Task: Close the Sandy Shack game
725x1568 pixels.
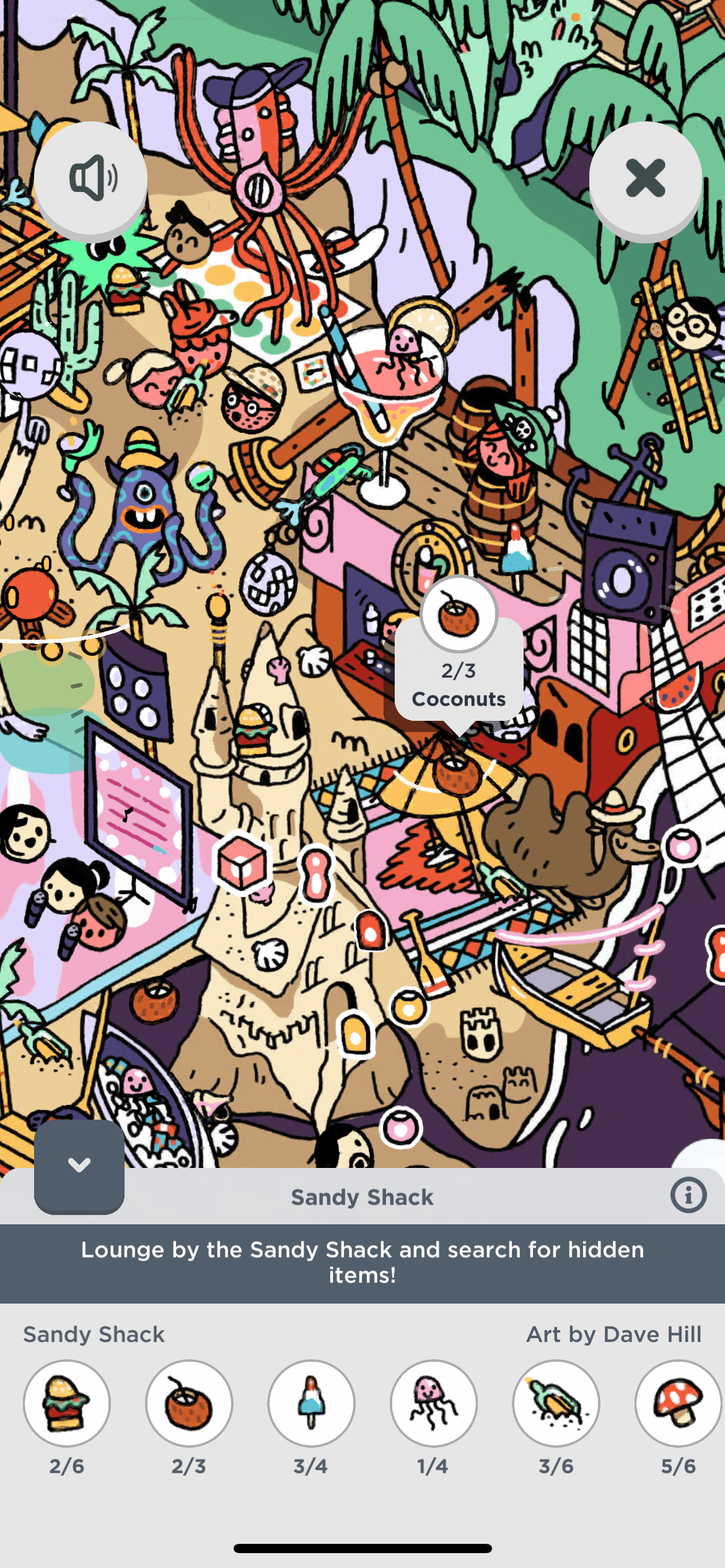Action: click(x=645, y=178)
